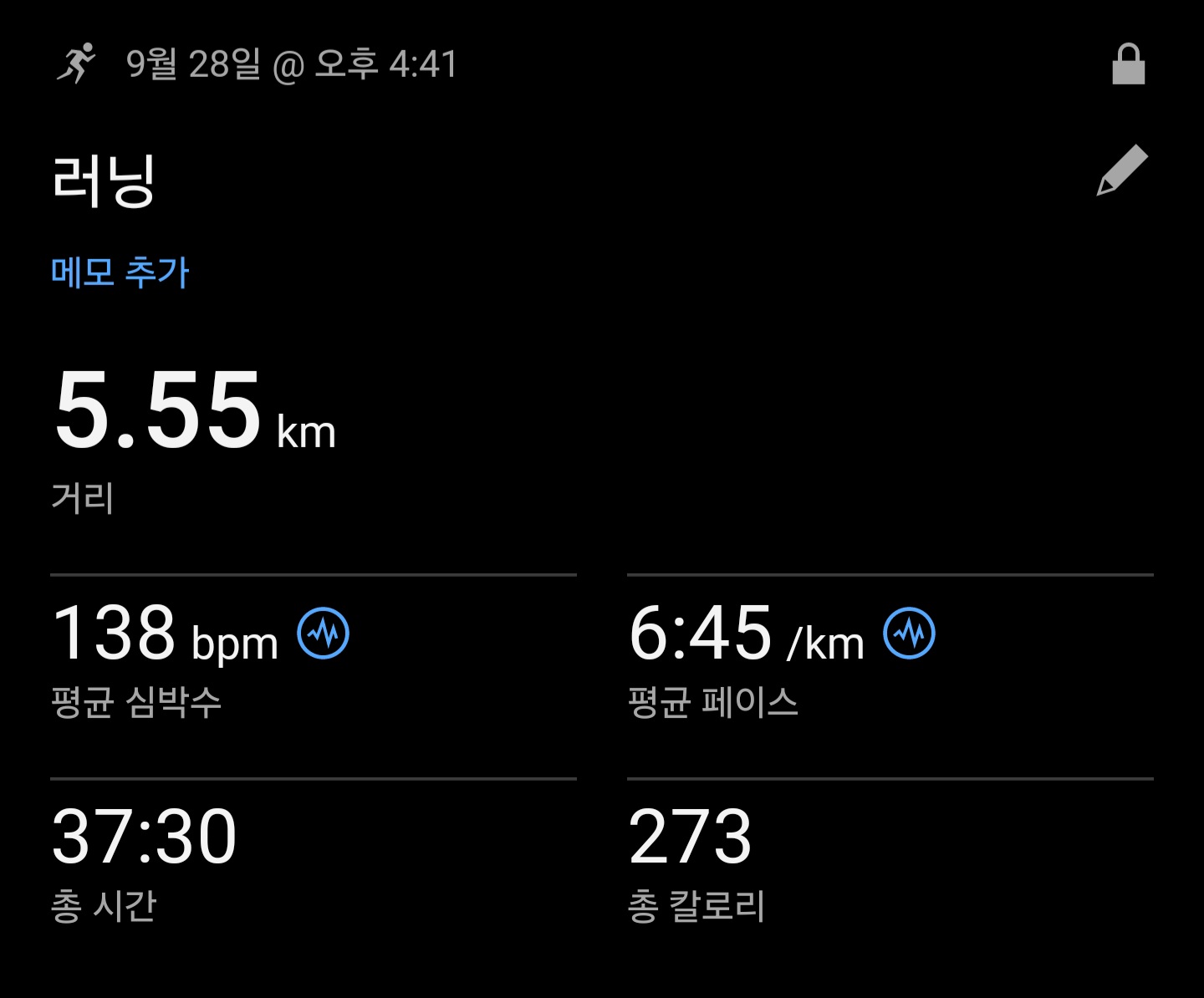Edit the 러닝 activity with pencil icon

click(x=1122, y=171)
